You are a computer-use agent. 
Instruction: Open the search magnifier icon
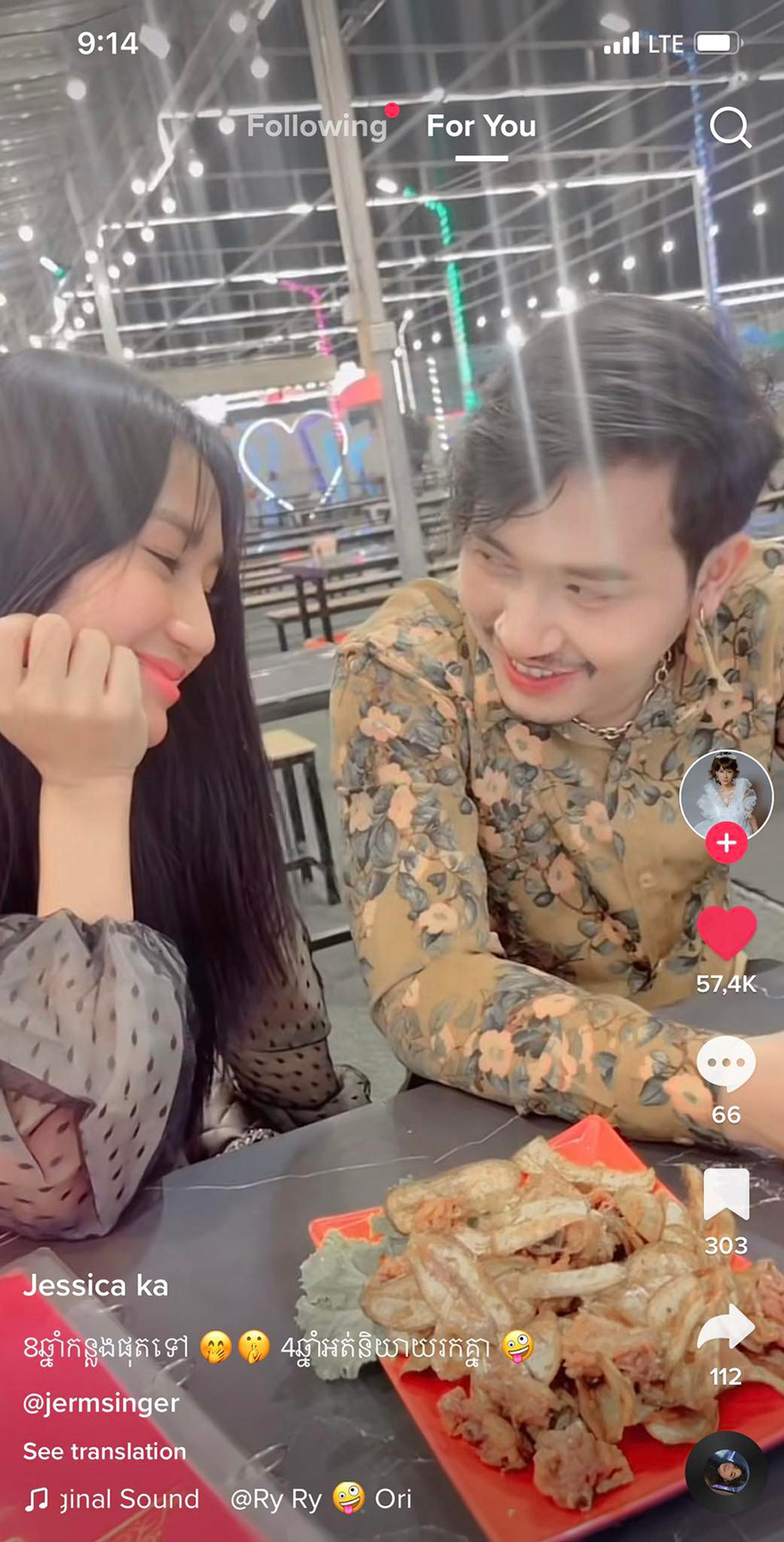[x=731, y=127]
